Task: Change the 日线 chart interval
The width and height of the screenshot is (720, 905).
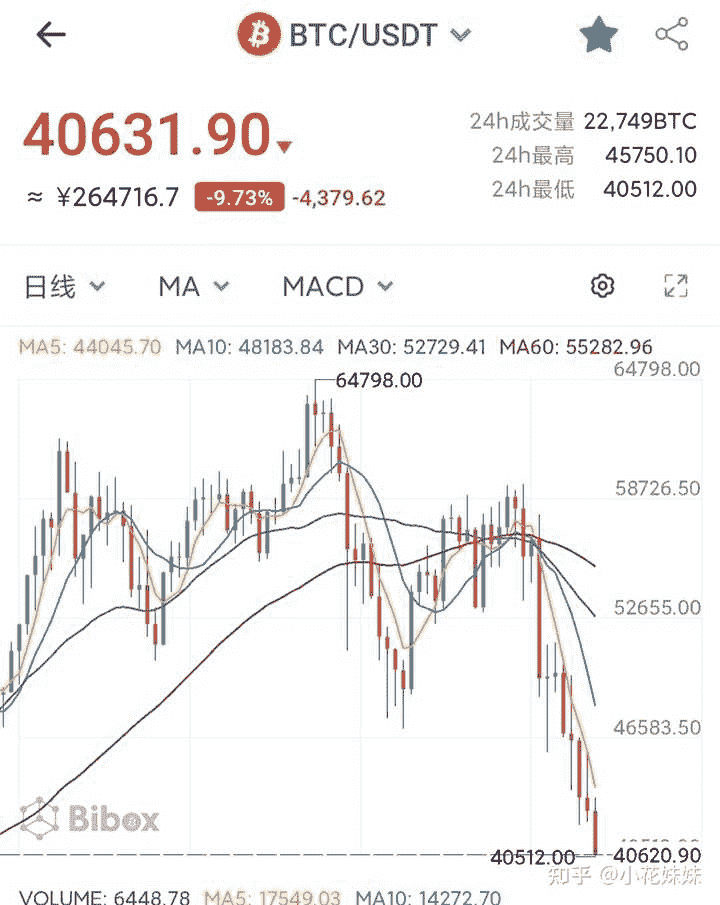Action: click(64, 287)
